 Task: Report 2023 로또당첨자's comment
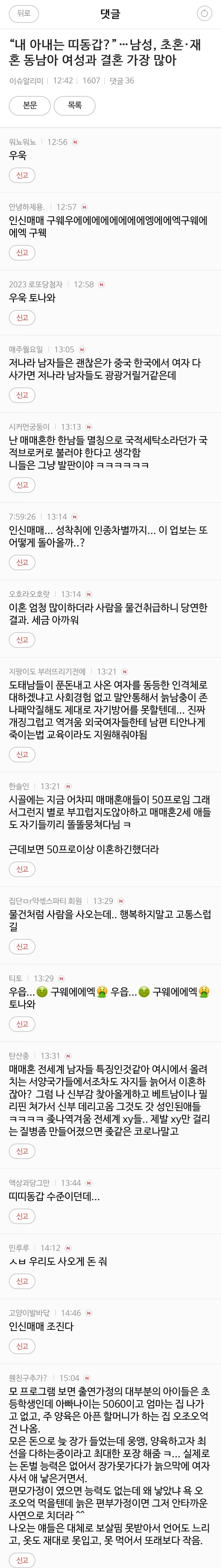22,318
